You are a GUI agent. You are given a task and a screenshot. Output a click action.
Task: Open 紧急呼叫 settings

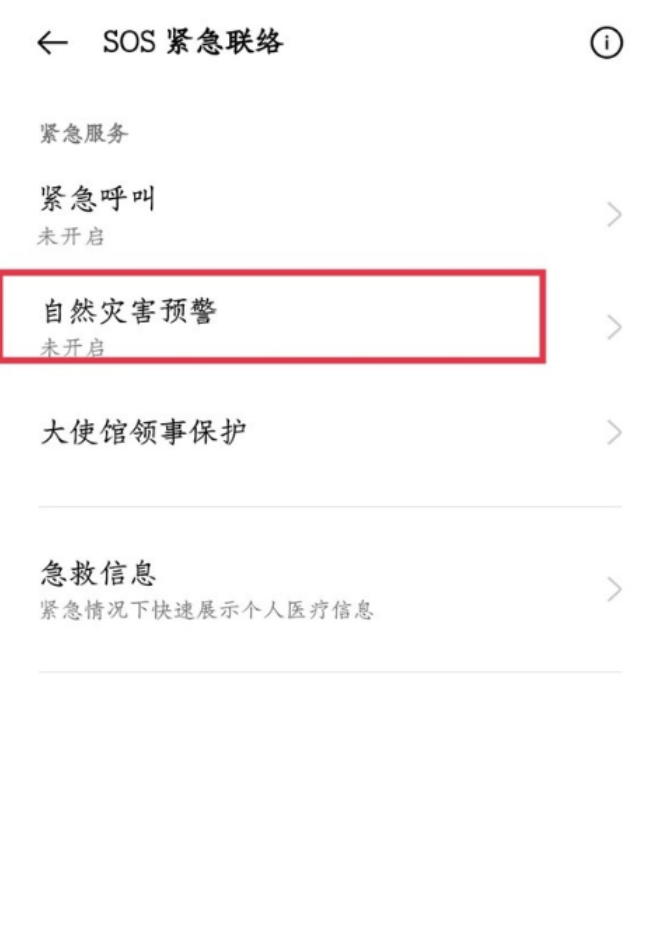point(320,214)
